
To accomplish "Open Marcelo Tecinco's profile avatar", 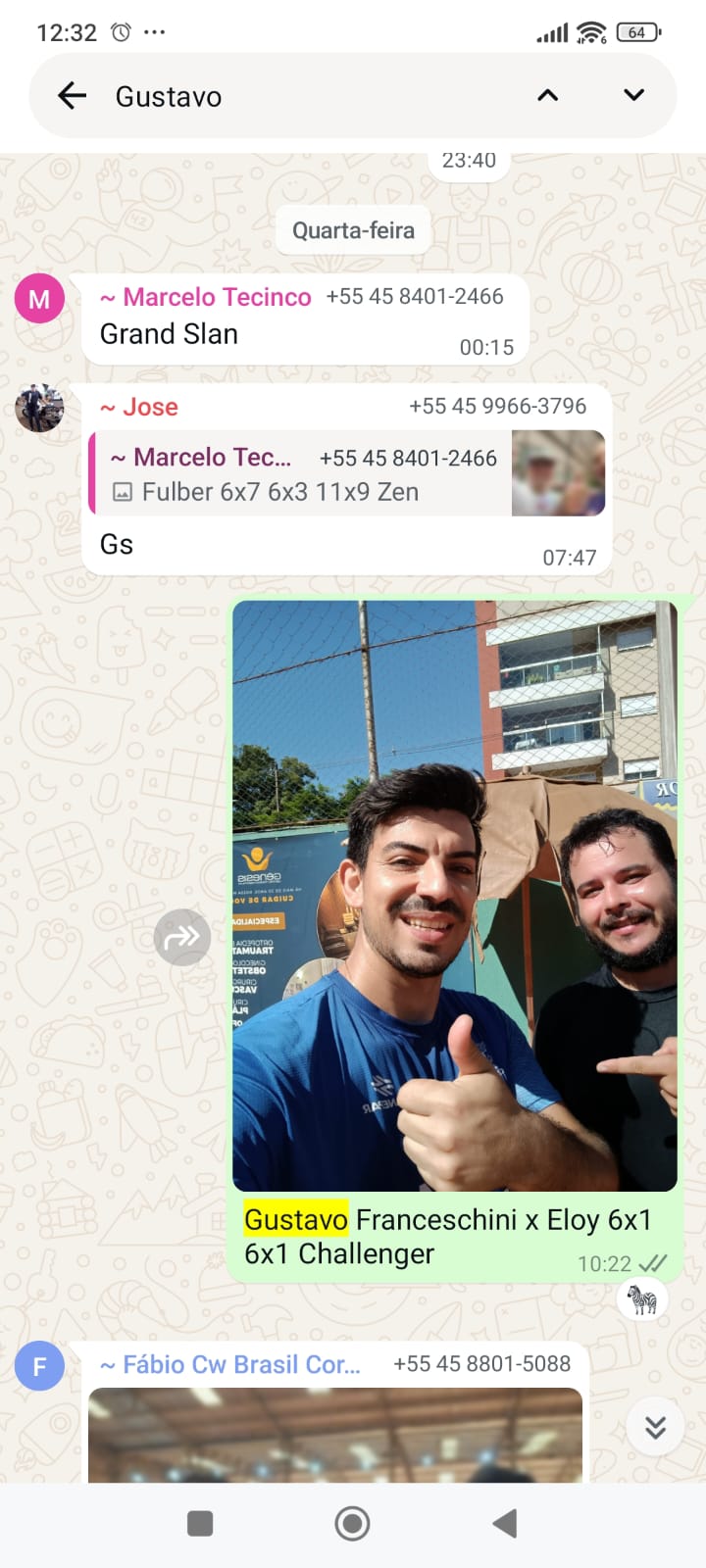I will pyautogui.click(x=39, y=299).
